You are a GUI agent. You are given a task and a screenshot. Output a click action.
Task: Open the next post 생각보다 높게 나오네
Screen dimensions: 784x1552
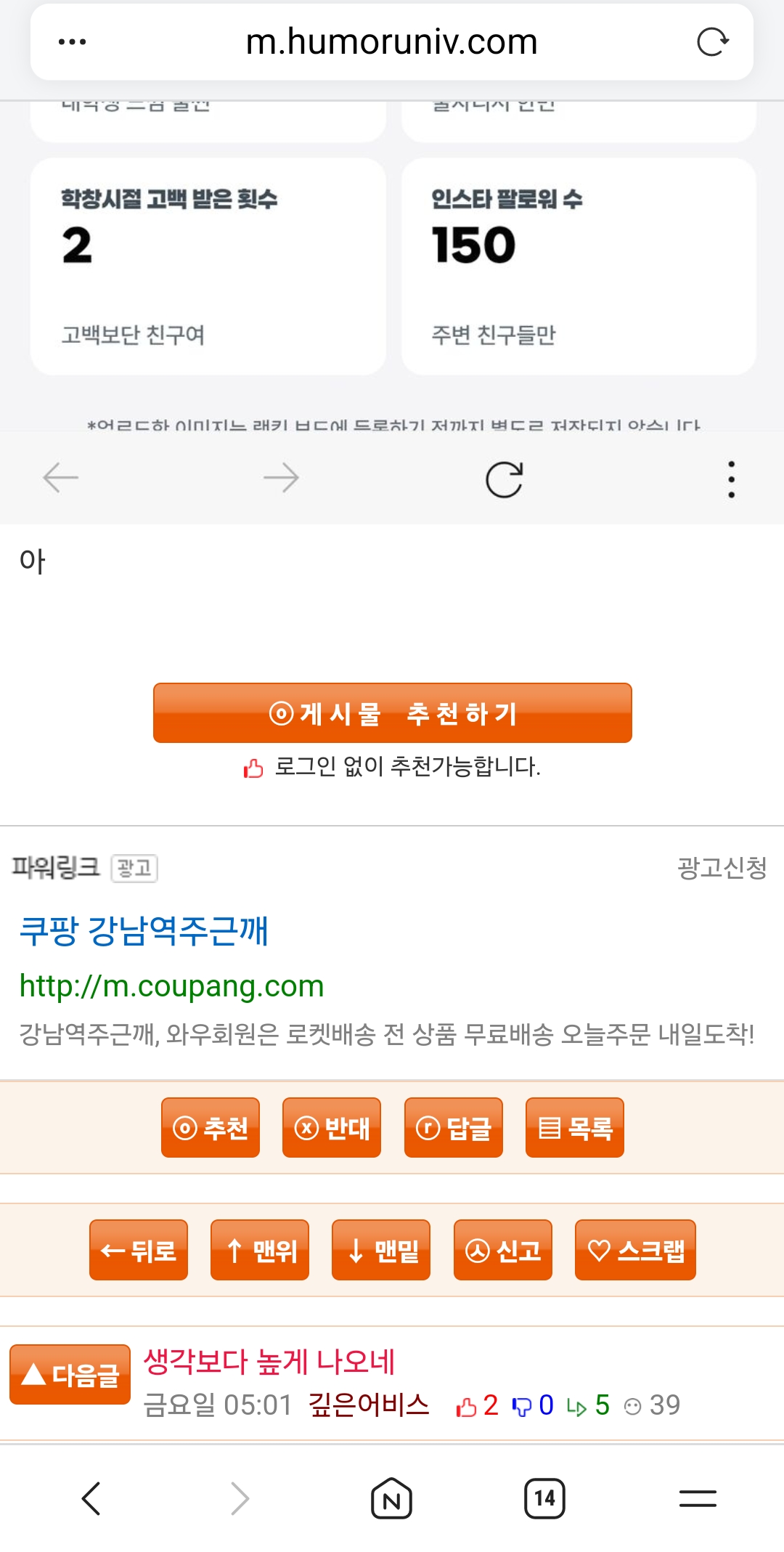pos(269,1362)
